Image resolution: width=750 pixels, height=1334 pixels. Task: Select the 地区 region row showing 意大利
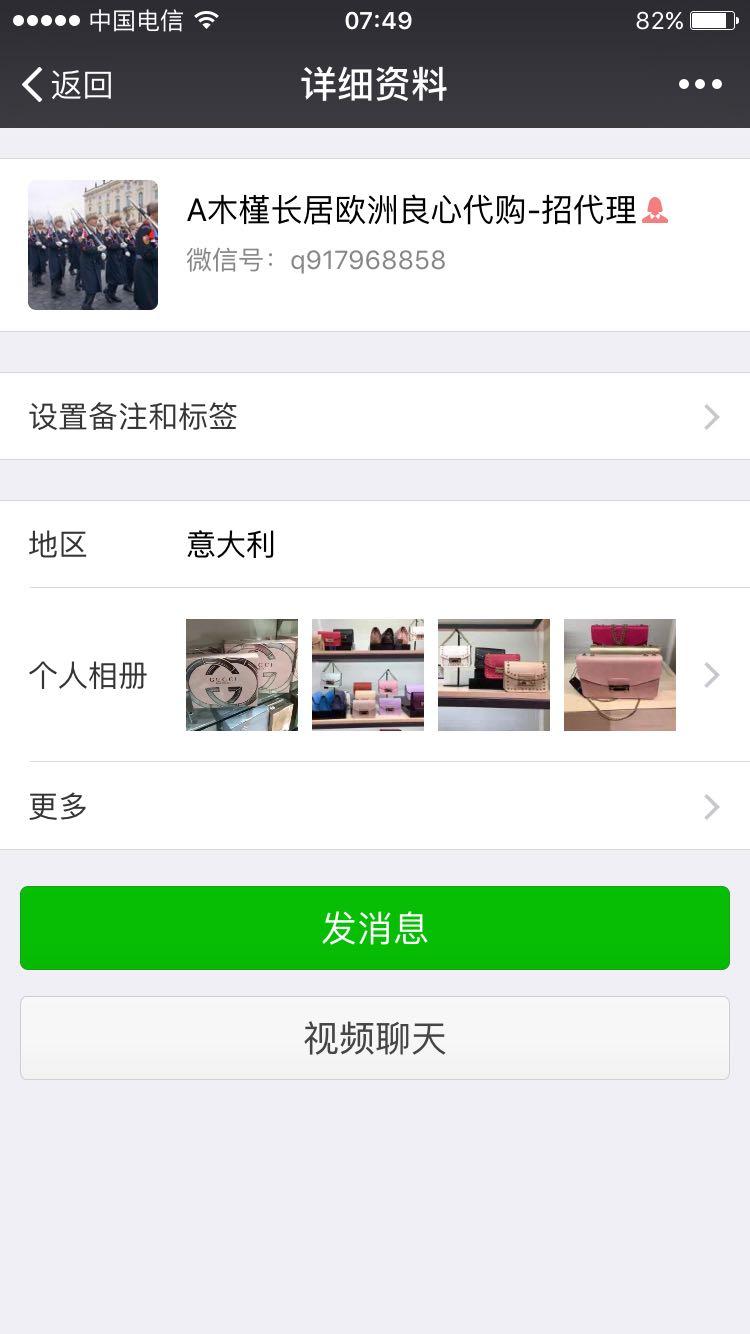[375, 545]
